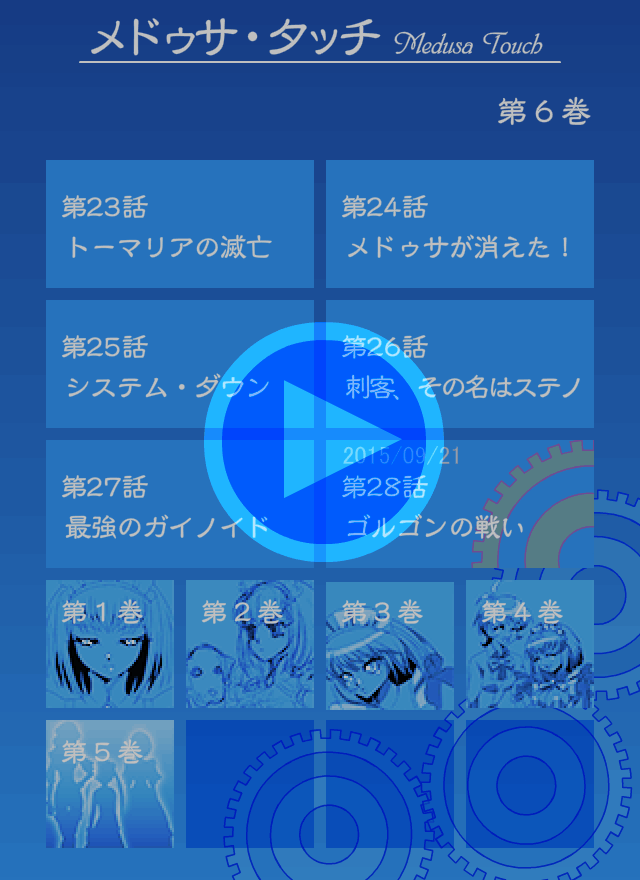Switch to volume 第4巻

530,644
